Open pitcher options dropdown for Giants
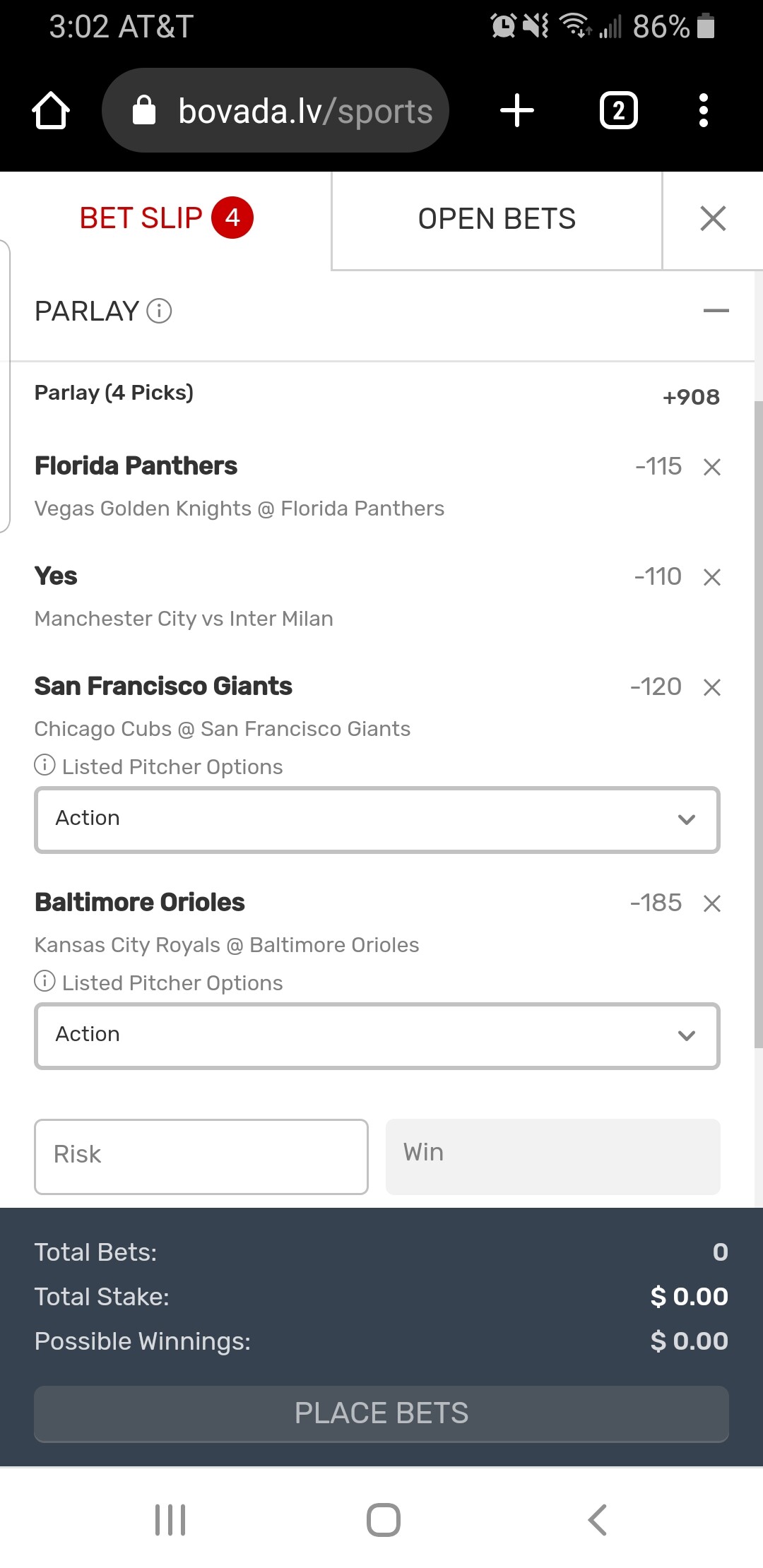763x1568 pixels. pos(377,819)
